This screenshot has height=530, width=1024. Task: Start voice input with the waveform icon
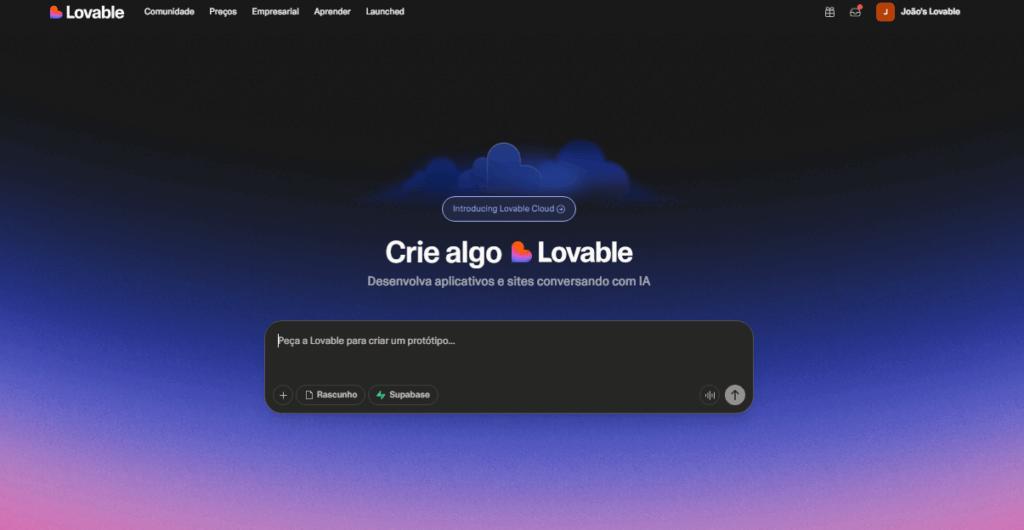710,395
